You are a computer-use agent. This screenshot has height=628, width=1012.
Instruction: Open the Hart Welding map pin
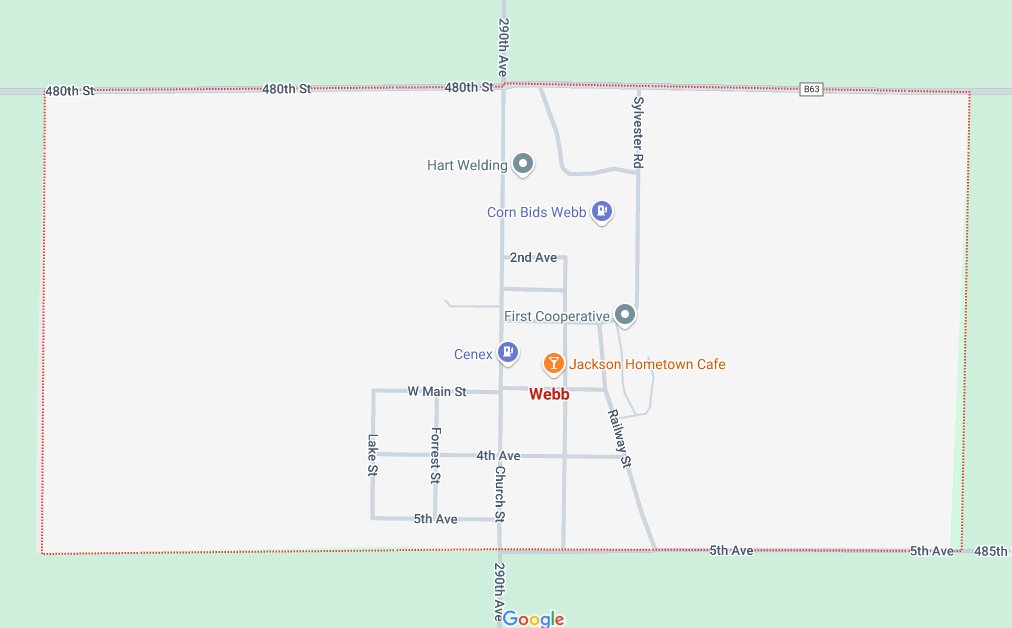click(x=522, y=164)
